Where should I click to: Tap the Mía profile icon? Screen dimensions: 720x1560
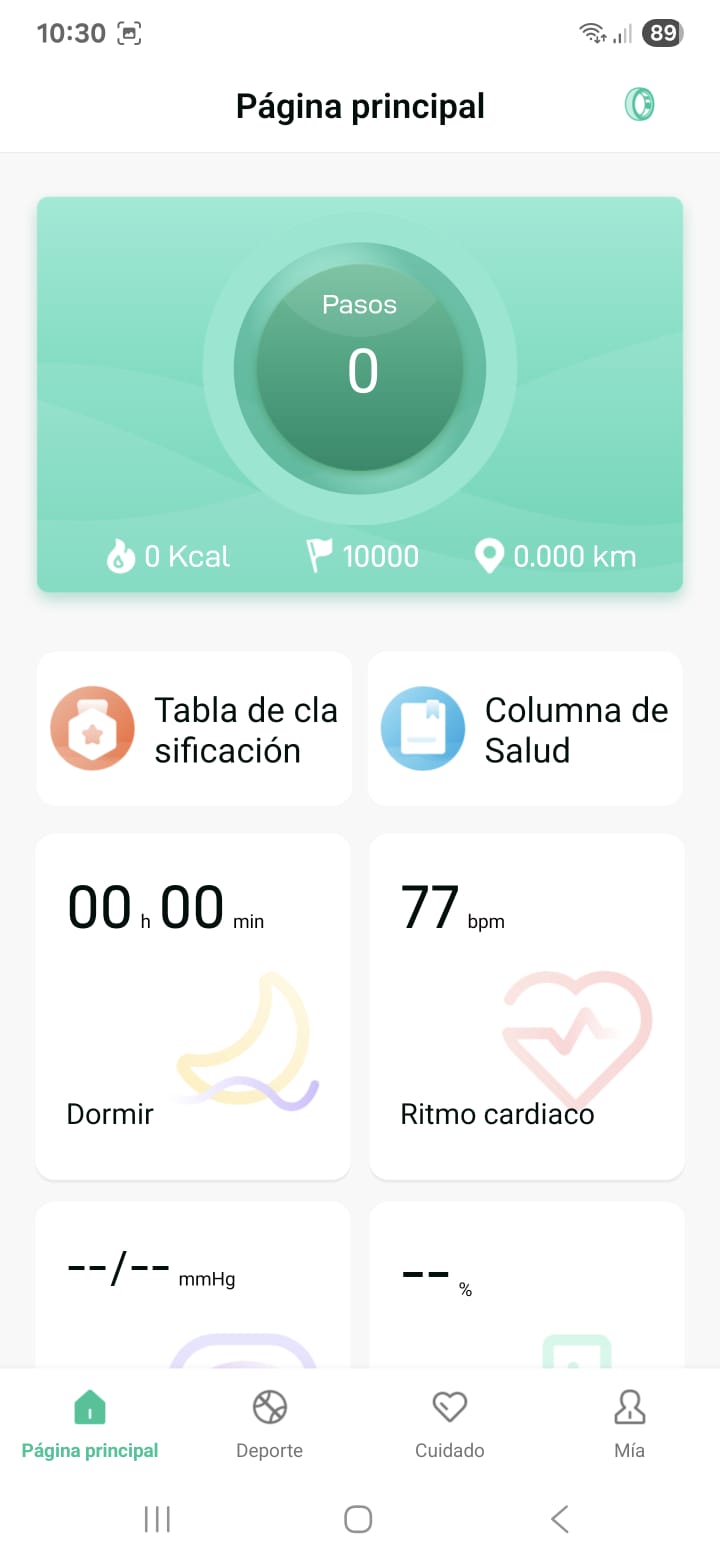(629, 1407)
